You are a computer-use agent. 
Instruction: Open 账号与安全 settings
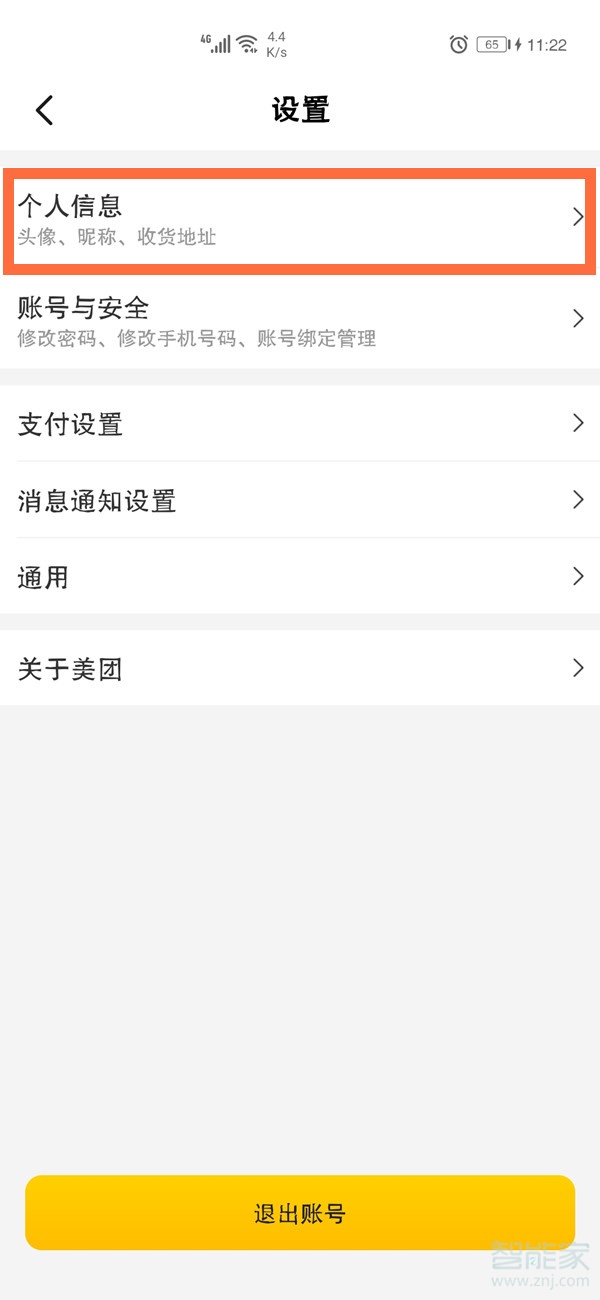(299, 320)
